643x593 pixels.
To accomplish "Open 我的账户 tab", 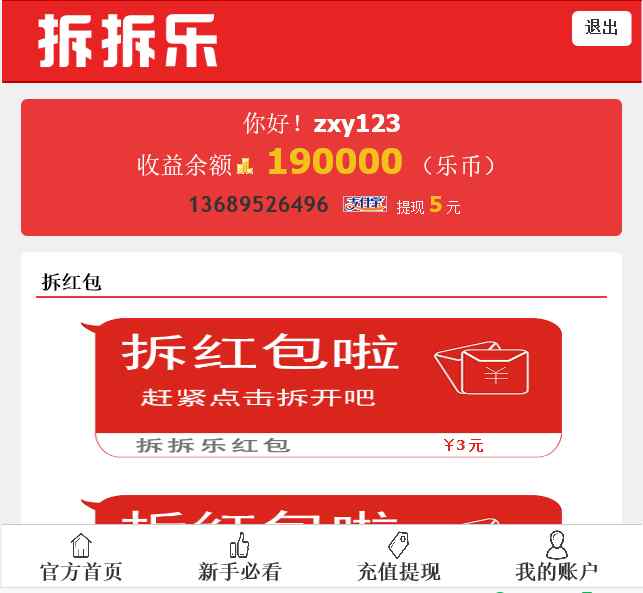I will pyautogui.click(x=557, y=558).
